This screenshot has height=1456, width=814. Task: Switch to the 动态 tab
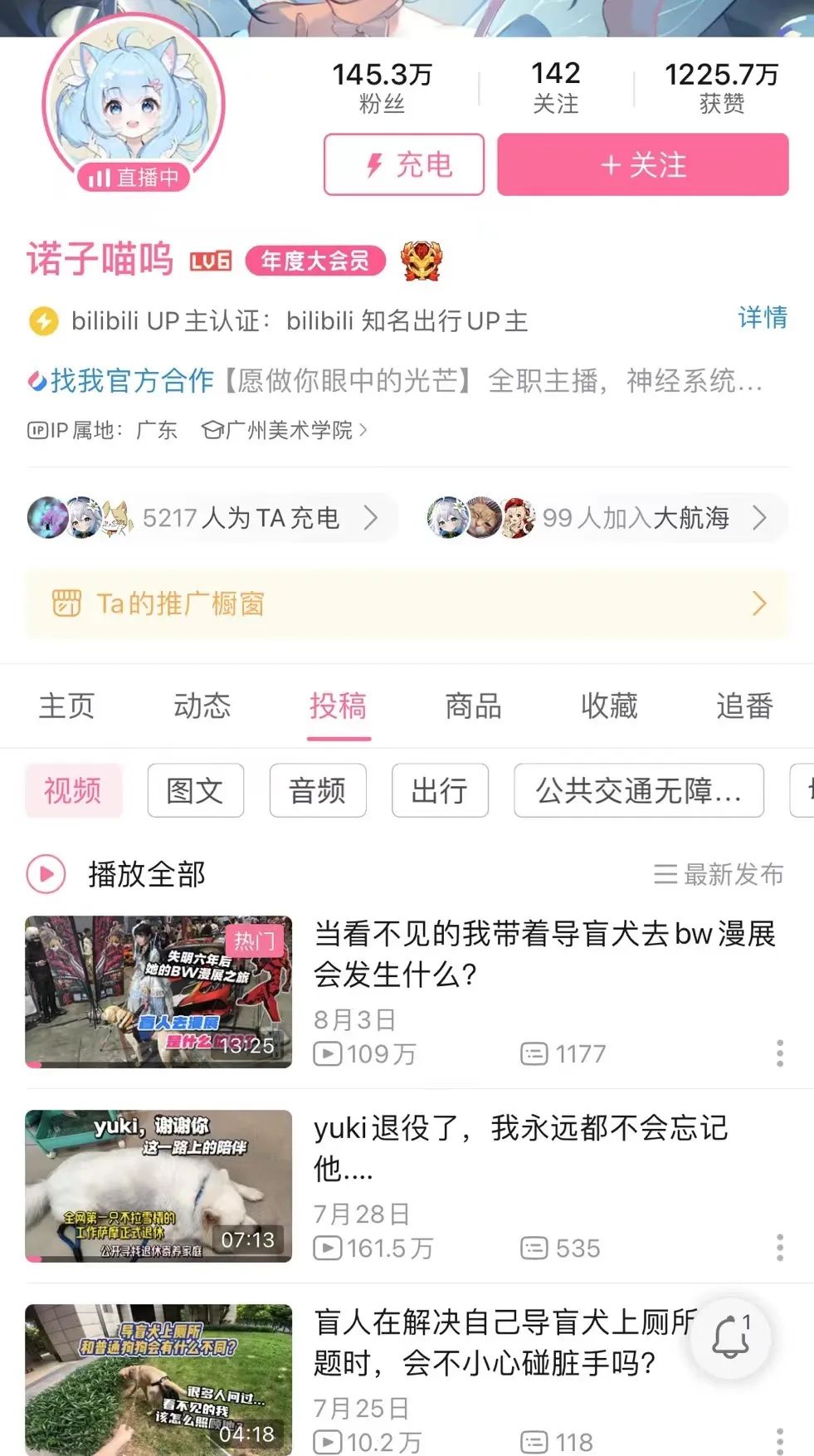(x=202, y=706)
